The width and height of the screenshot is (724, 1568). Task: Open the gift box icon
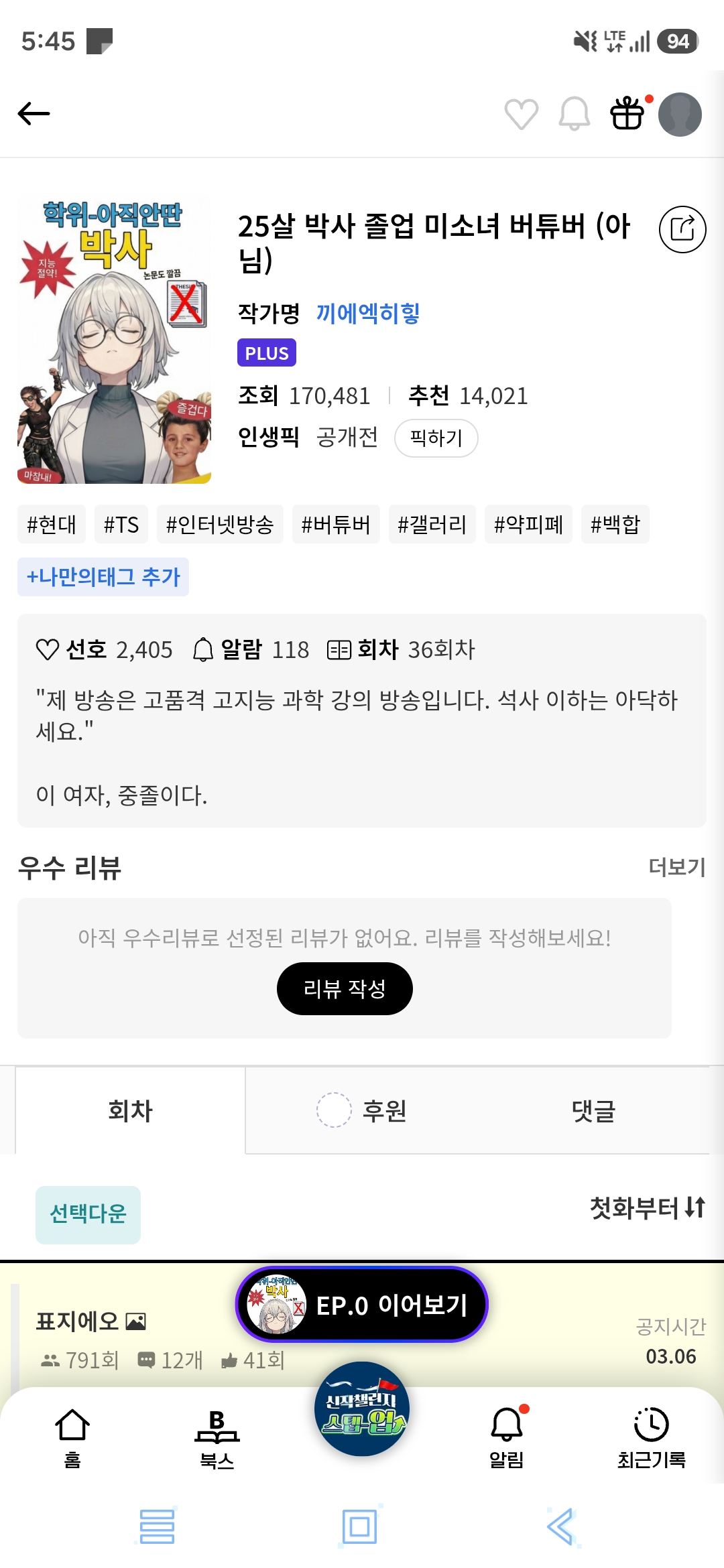click(x=627, y=114)
